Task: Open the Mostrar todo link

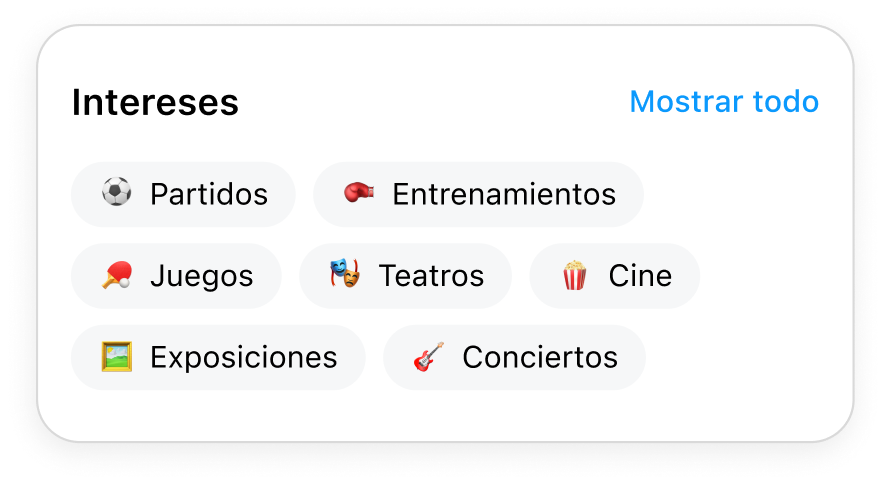Action: (x=724, y=102)
